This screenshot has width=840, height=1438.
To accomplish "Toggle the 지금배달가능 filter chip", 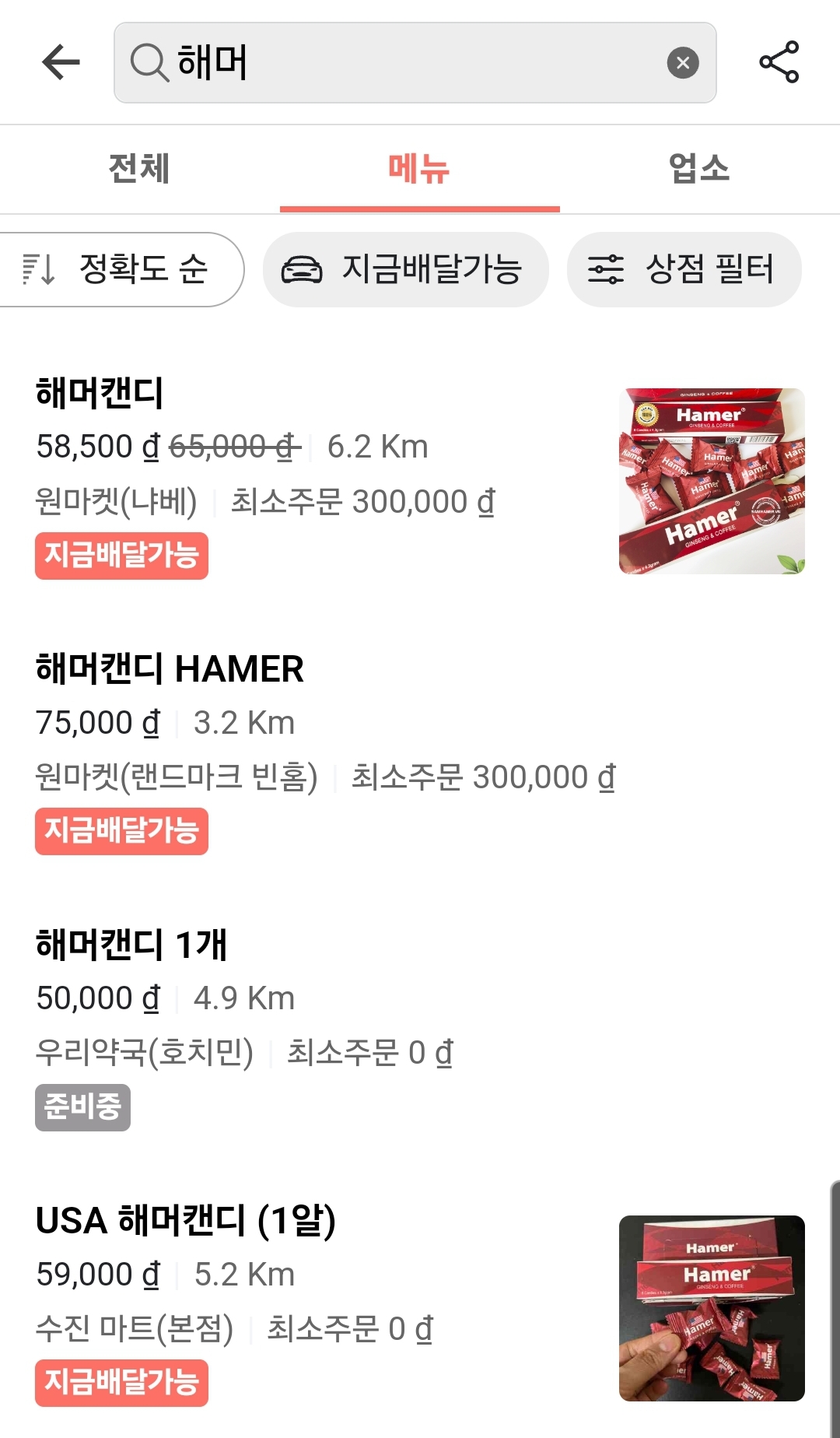I will (x=405, y=269).
